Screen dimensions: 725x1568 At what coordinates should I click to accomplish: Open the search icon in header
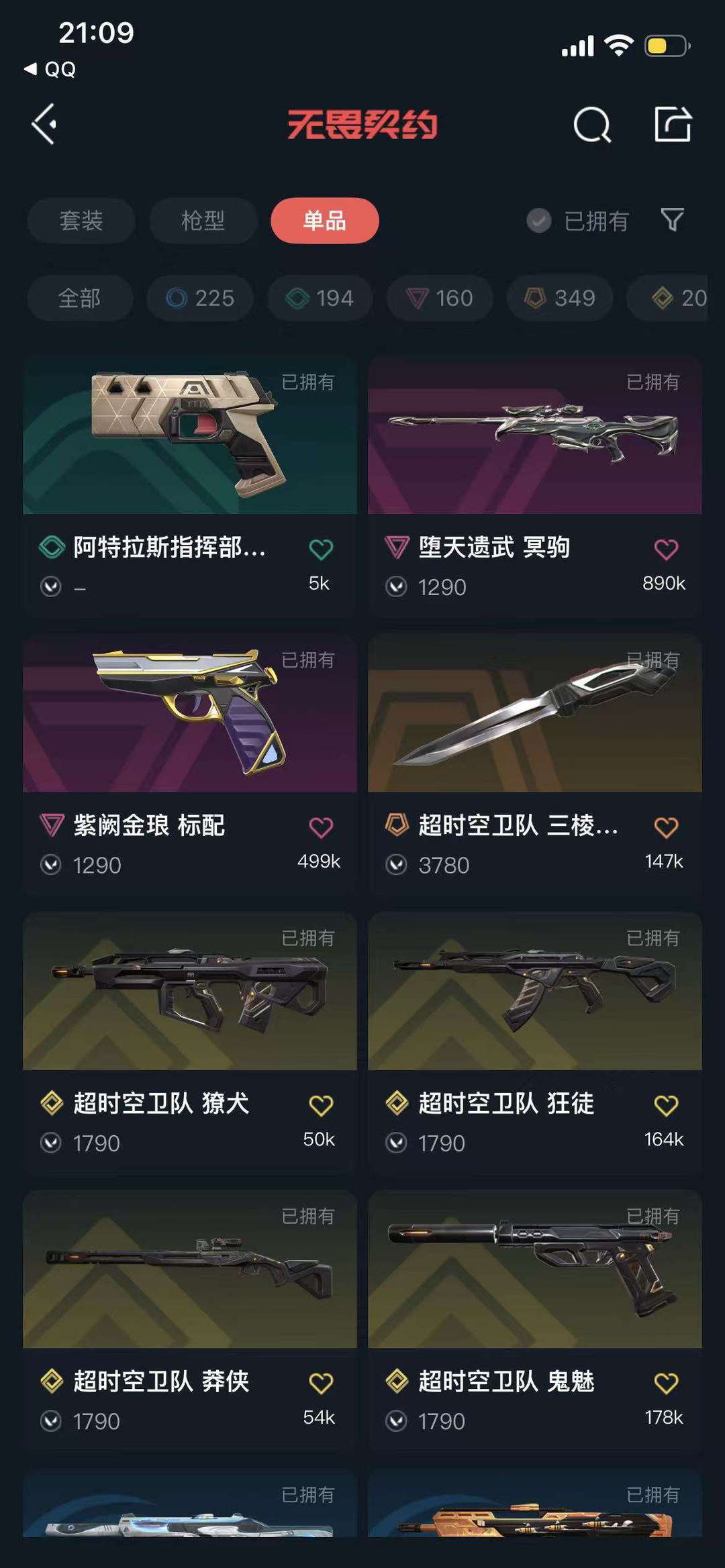coord(592,124)
